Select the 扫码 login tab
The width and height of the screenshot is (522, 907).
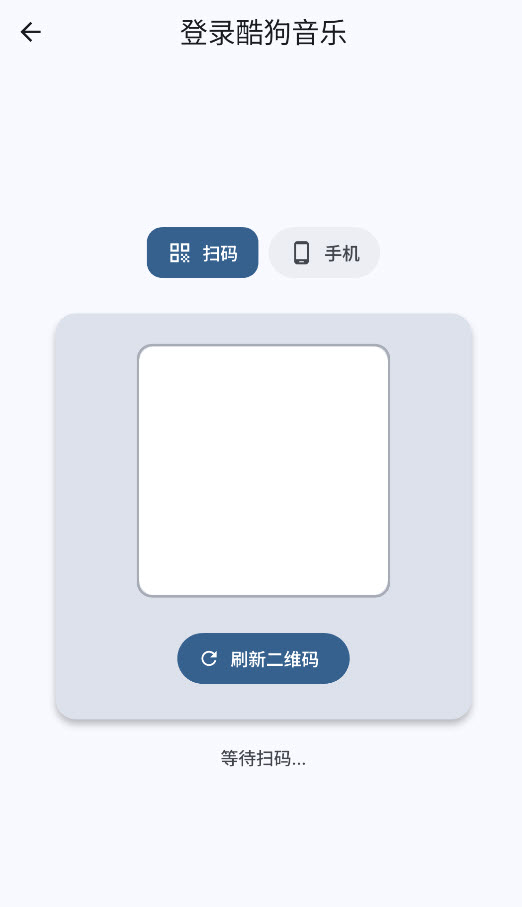pos(203,253)
